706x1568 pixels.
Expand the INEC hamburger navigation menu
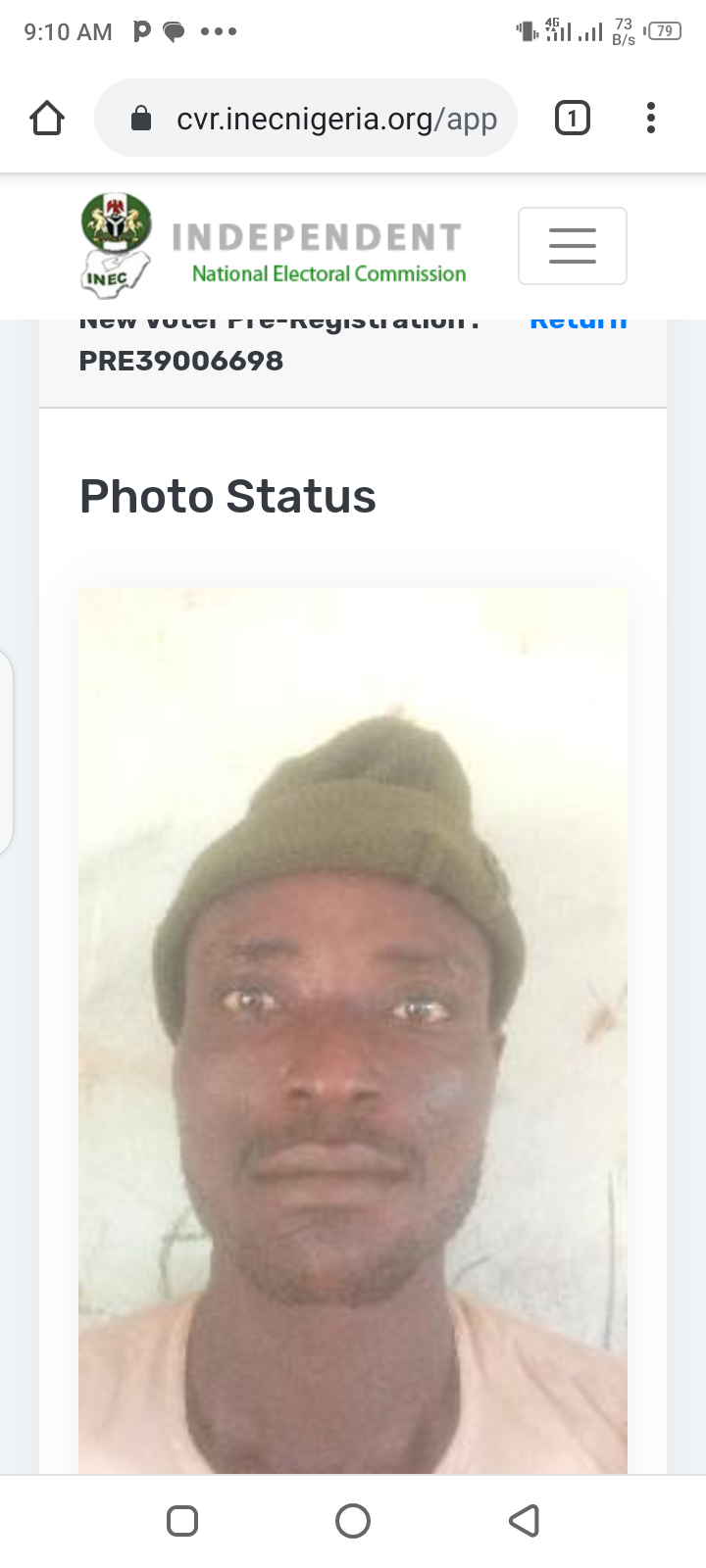(x=573, y=246)
